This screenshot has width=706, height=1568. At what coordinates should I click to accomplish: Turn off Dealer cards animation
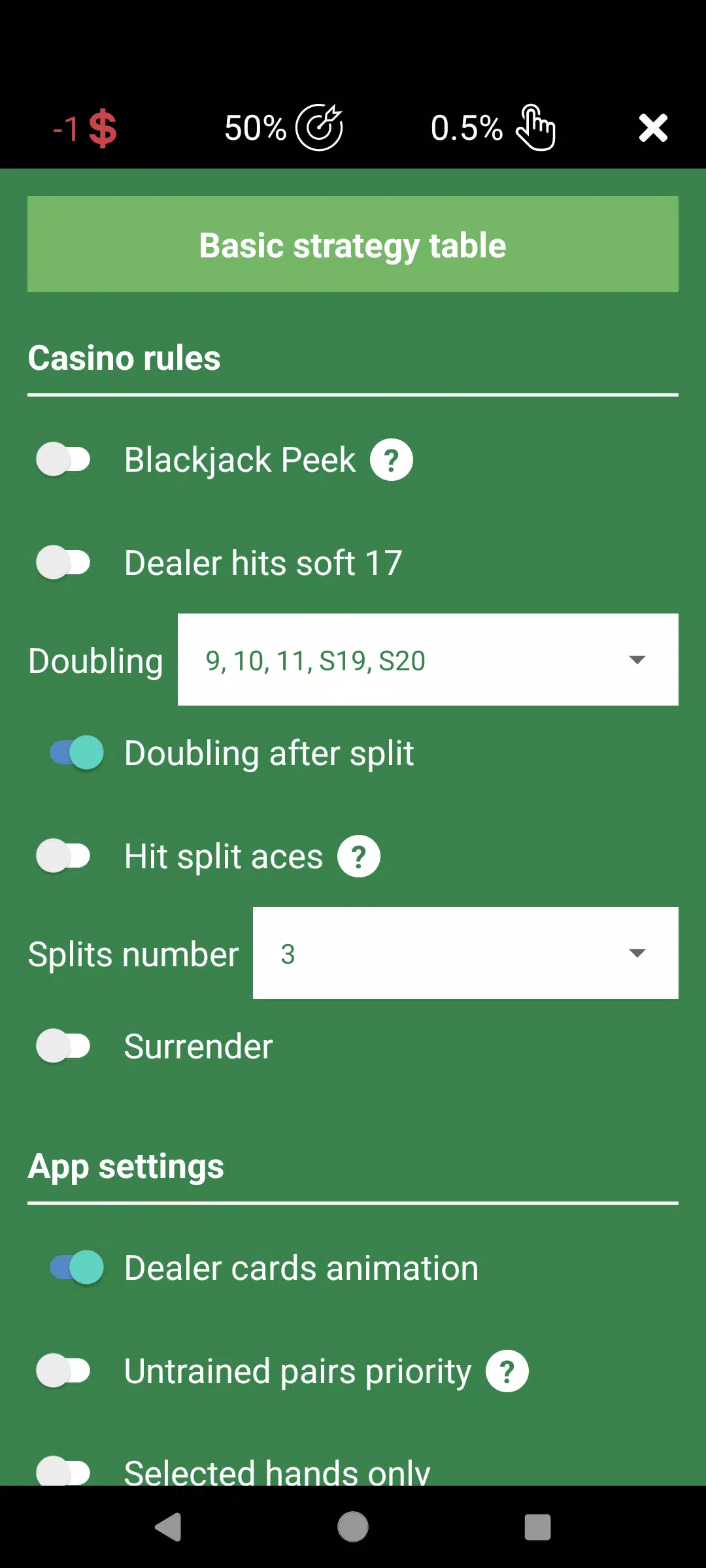[77, 1267]
